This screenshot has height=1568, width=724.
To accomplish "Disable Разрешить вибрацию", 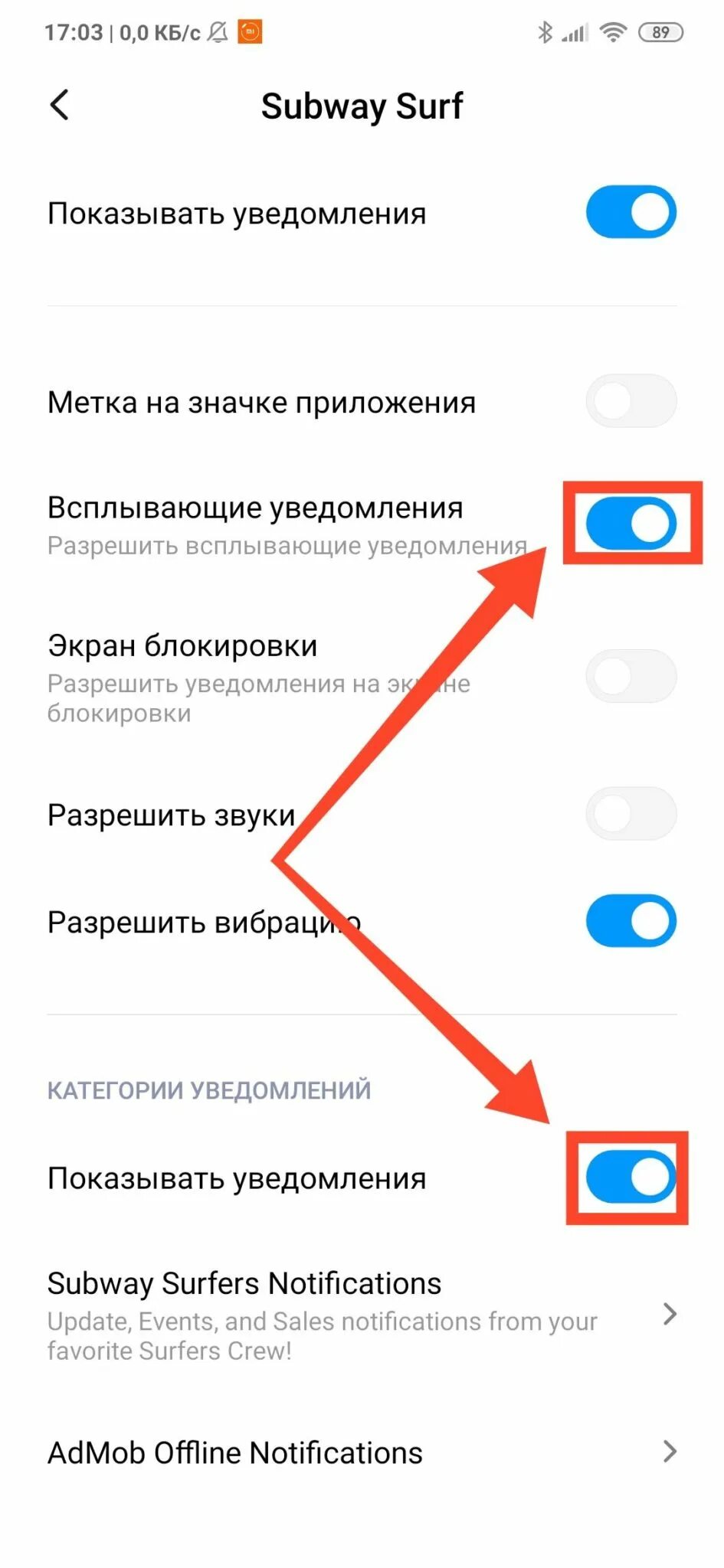I will coord(631,920).
